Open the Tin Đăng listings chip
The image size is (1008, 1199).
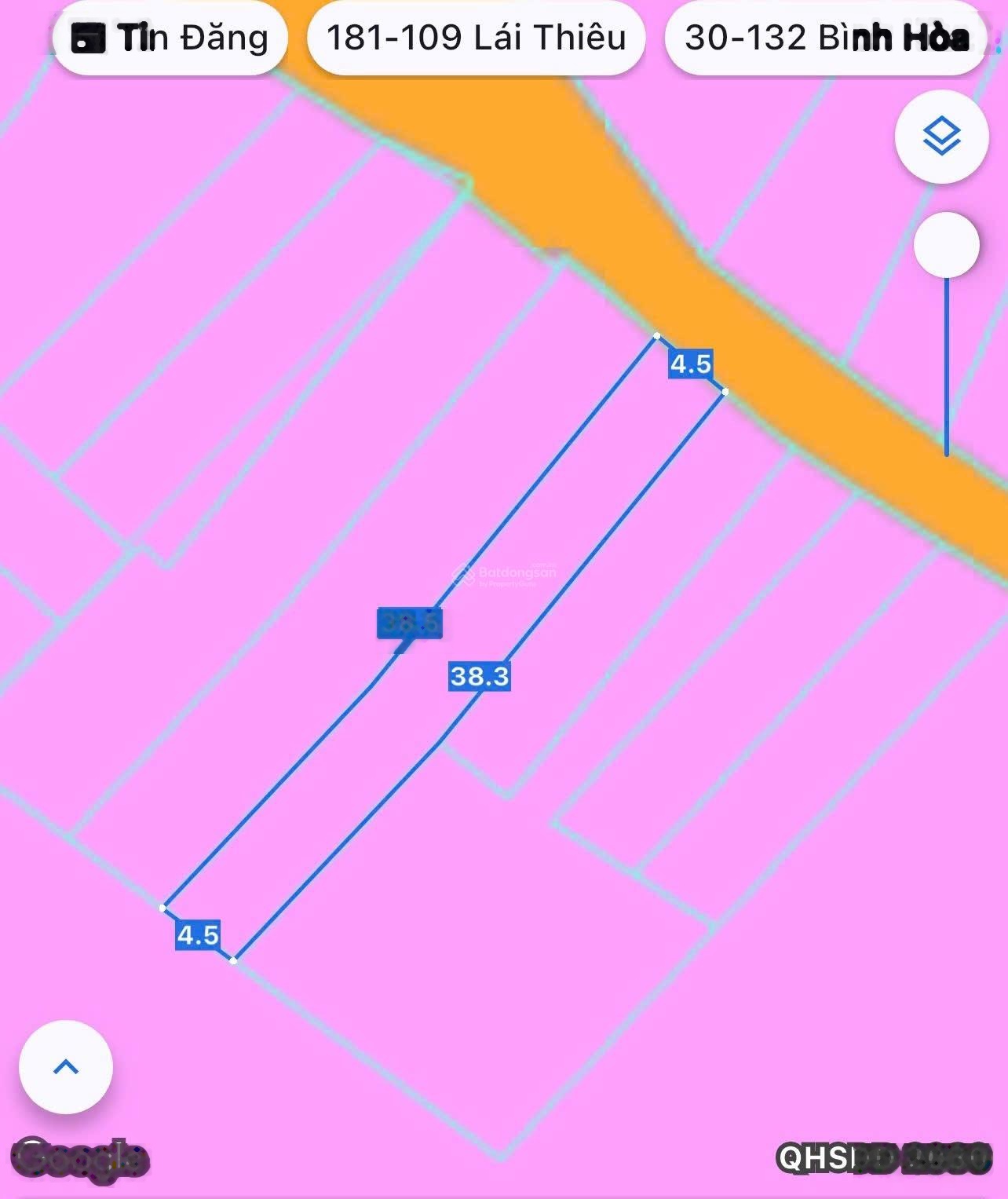[170, 38]
